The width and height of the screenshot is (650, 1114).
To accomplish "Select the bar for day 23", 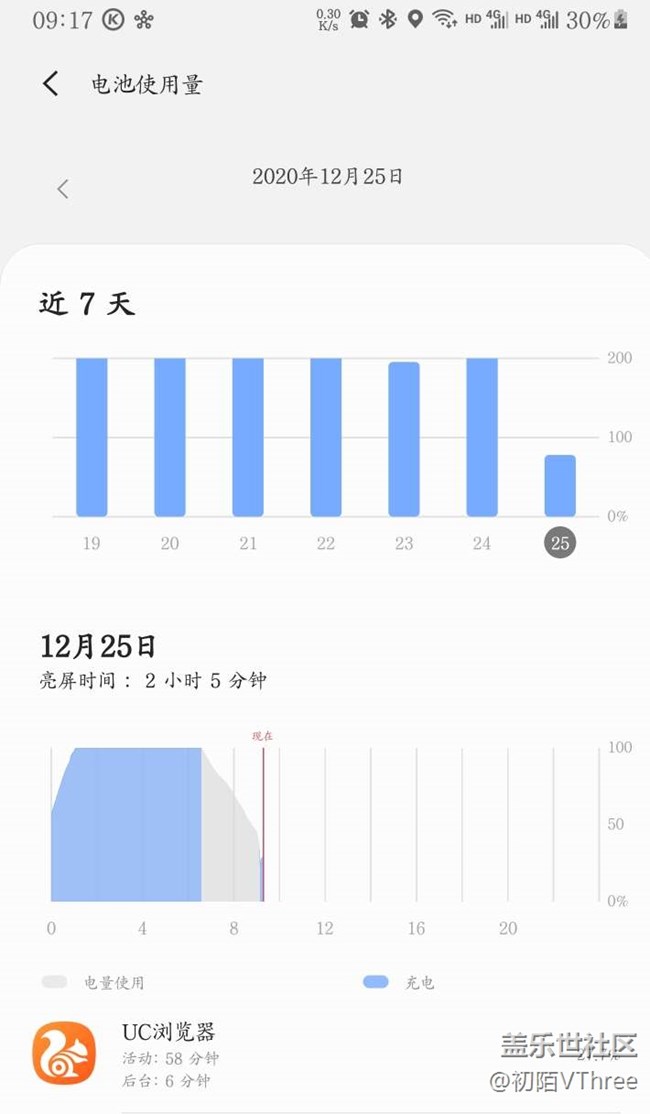I will coord(404,439).
